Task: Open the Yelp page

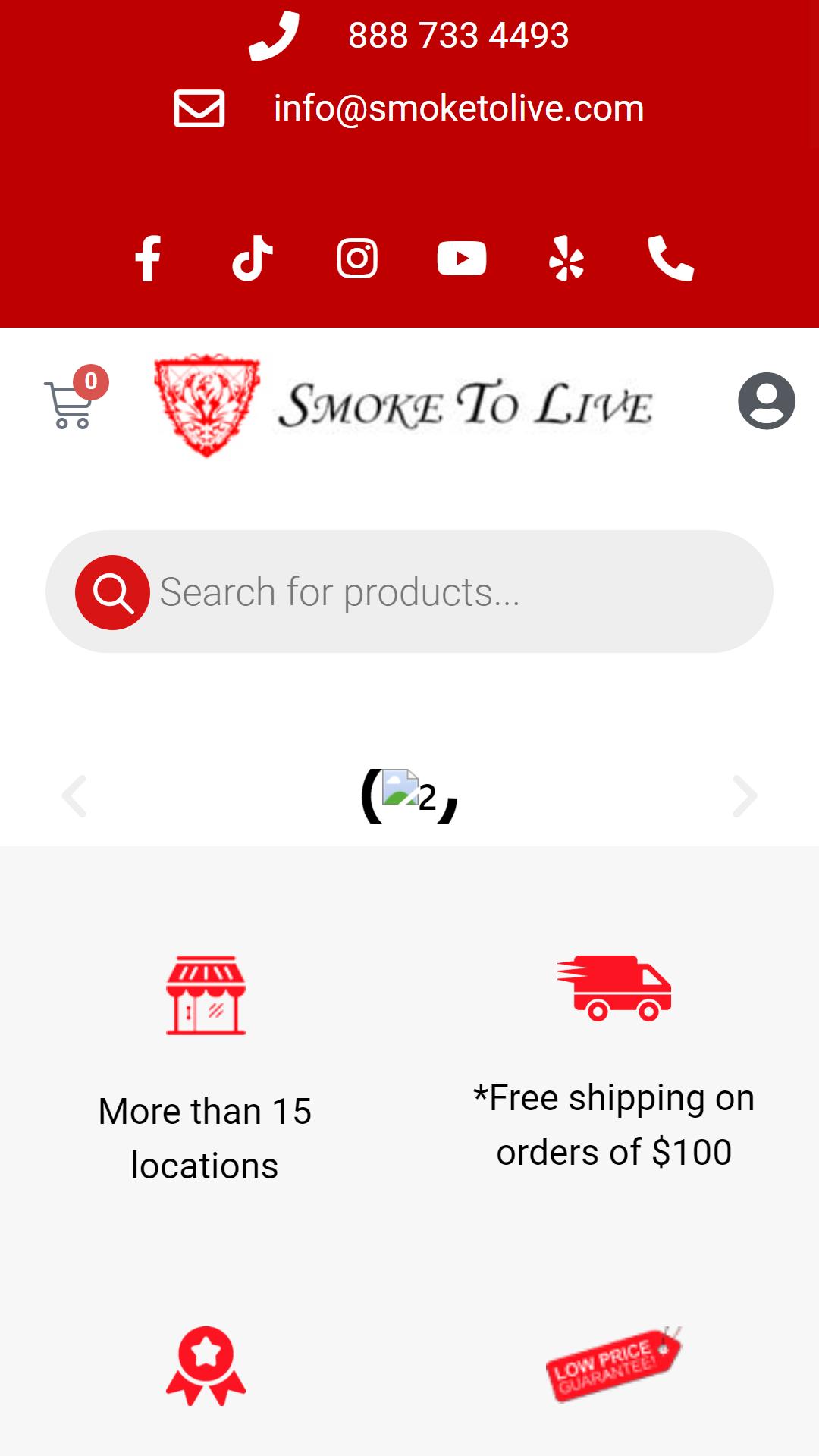Action: pyautogui.click(x=566, y=259)
